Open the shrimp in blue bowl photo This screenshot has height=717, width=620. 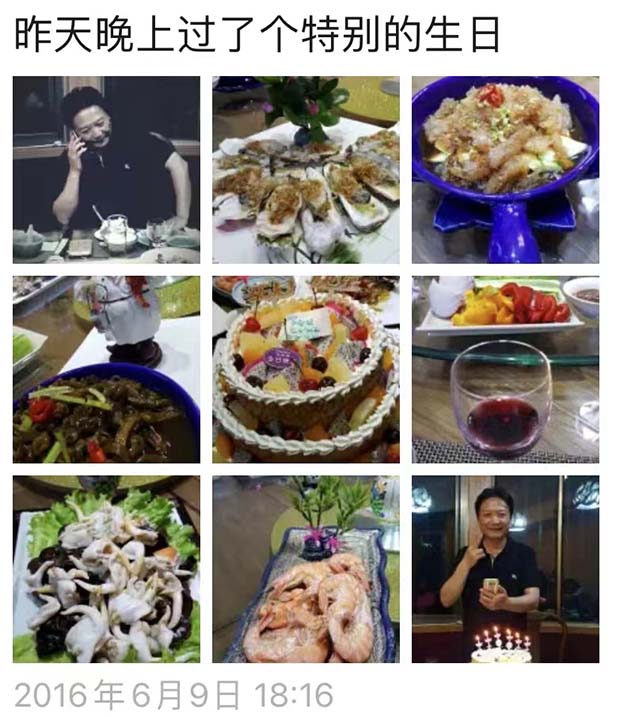coord(505,169)
